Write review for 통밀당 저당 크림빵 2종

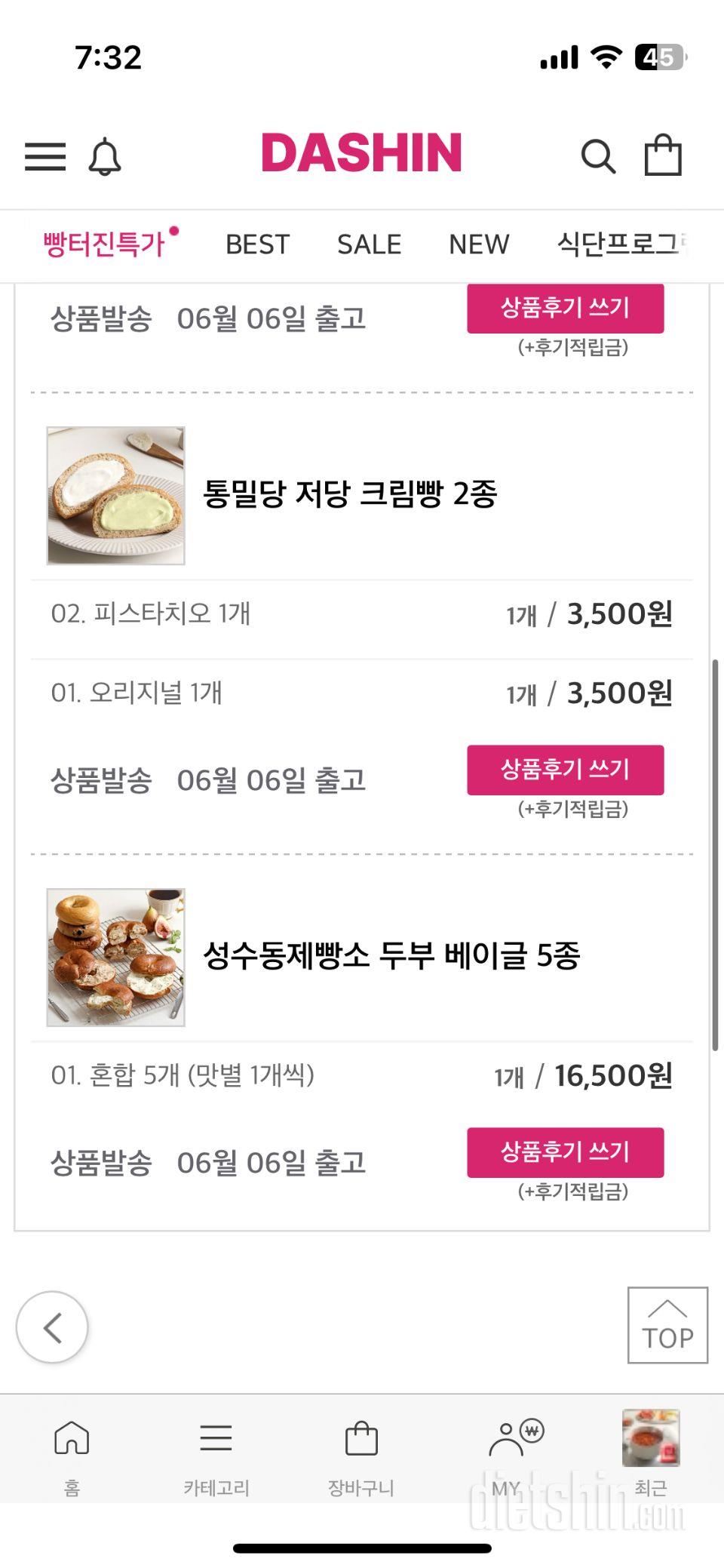tap(565, 770)
